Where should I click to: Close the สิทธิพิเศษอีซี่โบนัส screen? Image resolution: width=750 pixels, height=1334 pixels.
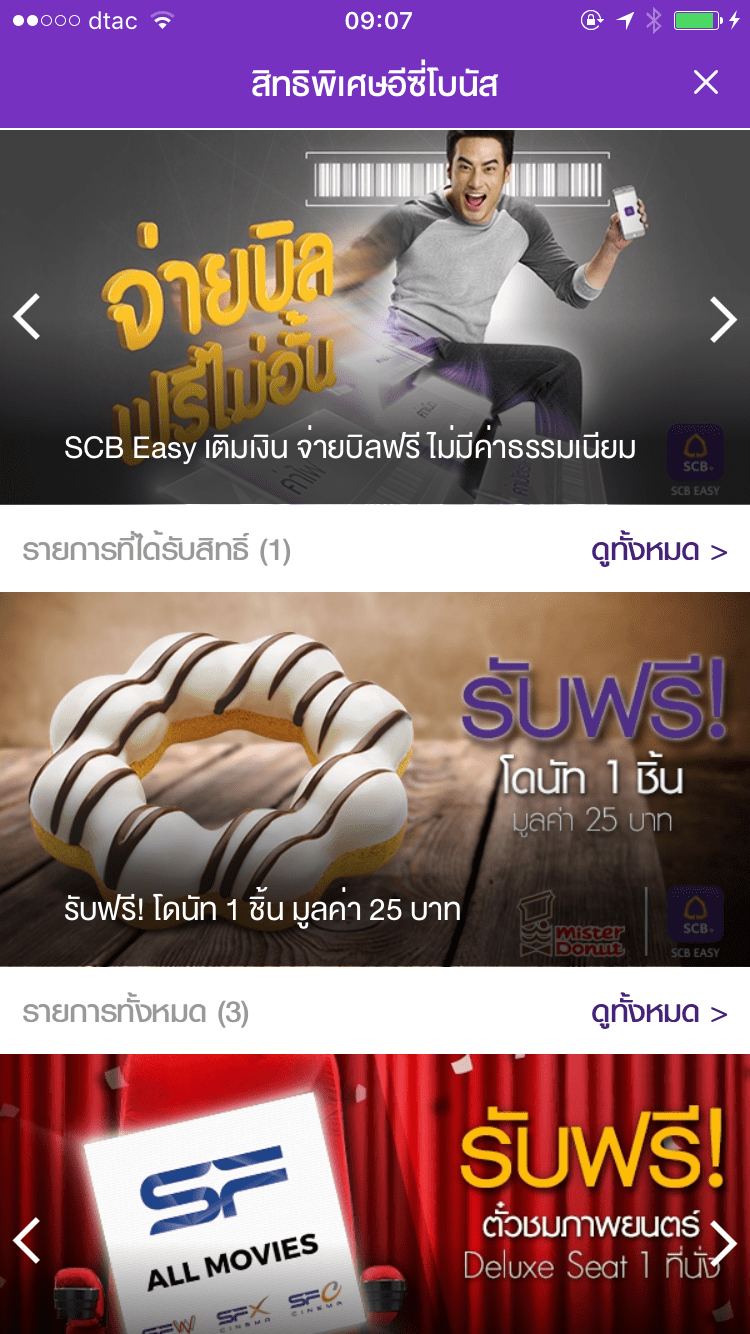pyautogui.click(x=706, y=83)
